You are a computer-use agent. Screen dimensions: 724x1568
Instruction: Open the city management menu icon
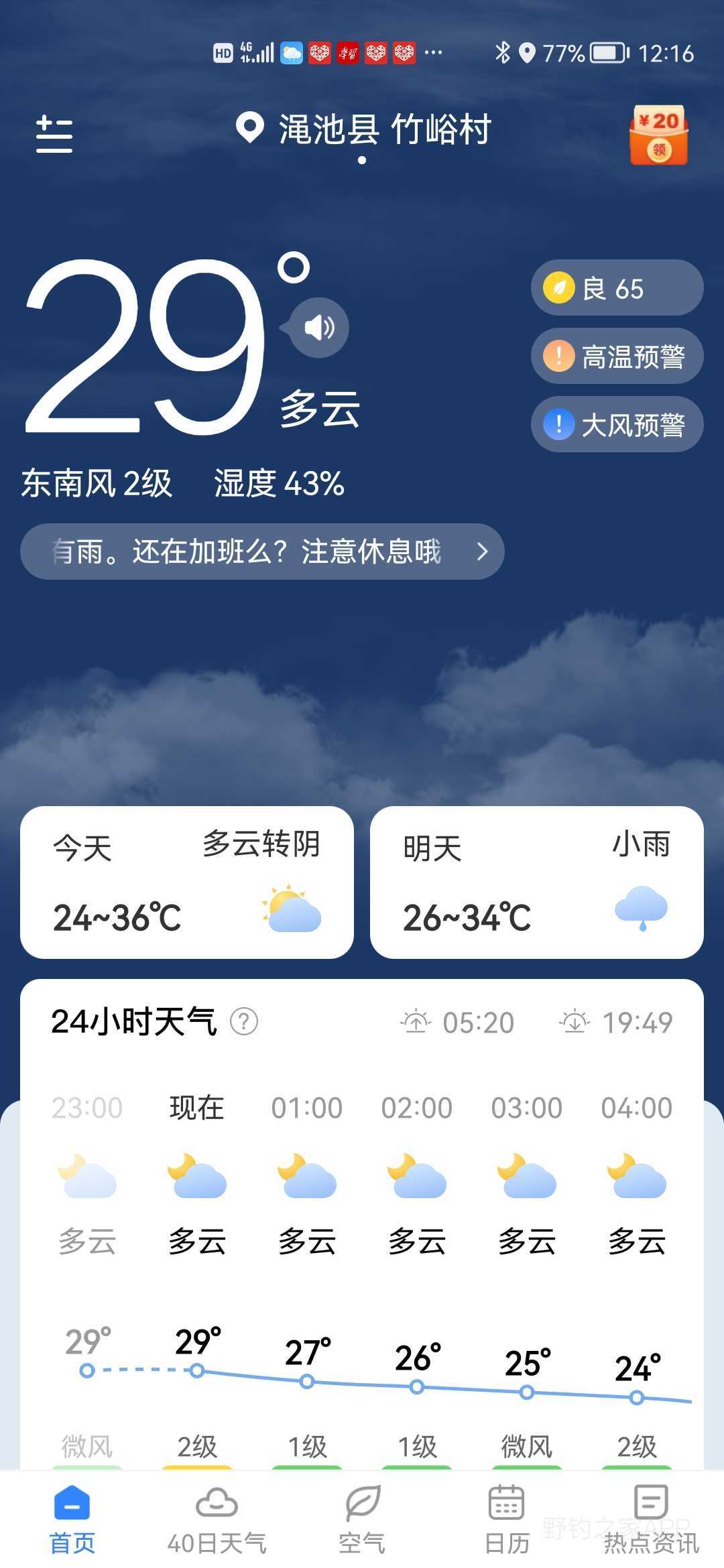(54, 134)
